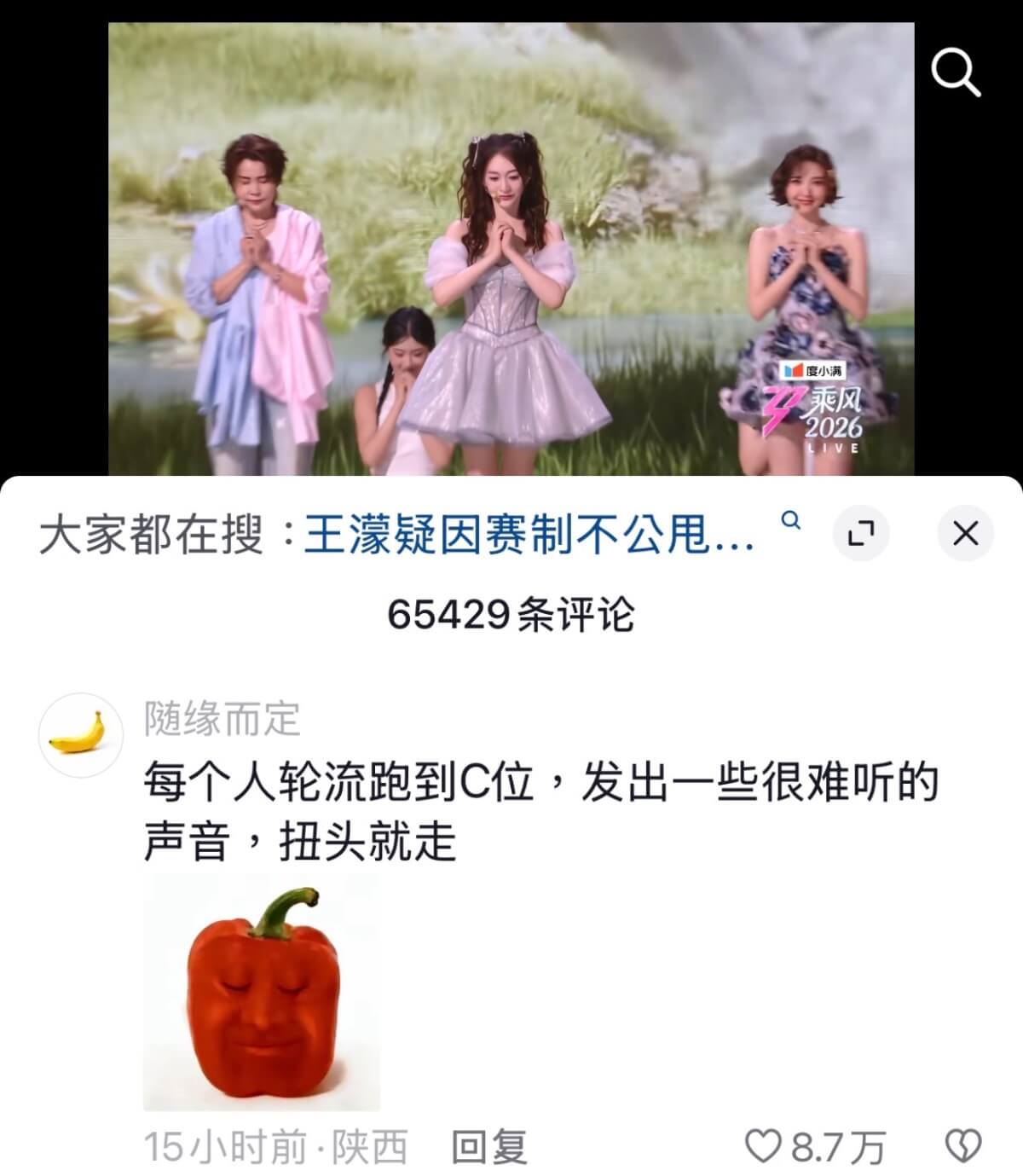Screen dimensions: 1023x1176
Task: Like 随缘而定's comment with the heart
Action: click(x=761, y=1146)
